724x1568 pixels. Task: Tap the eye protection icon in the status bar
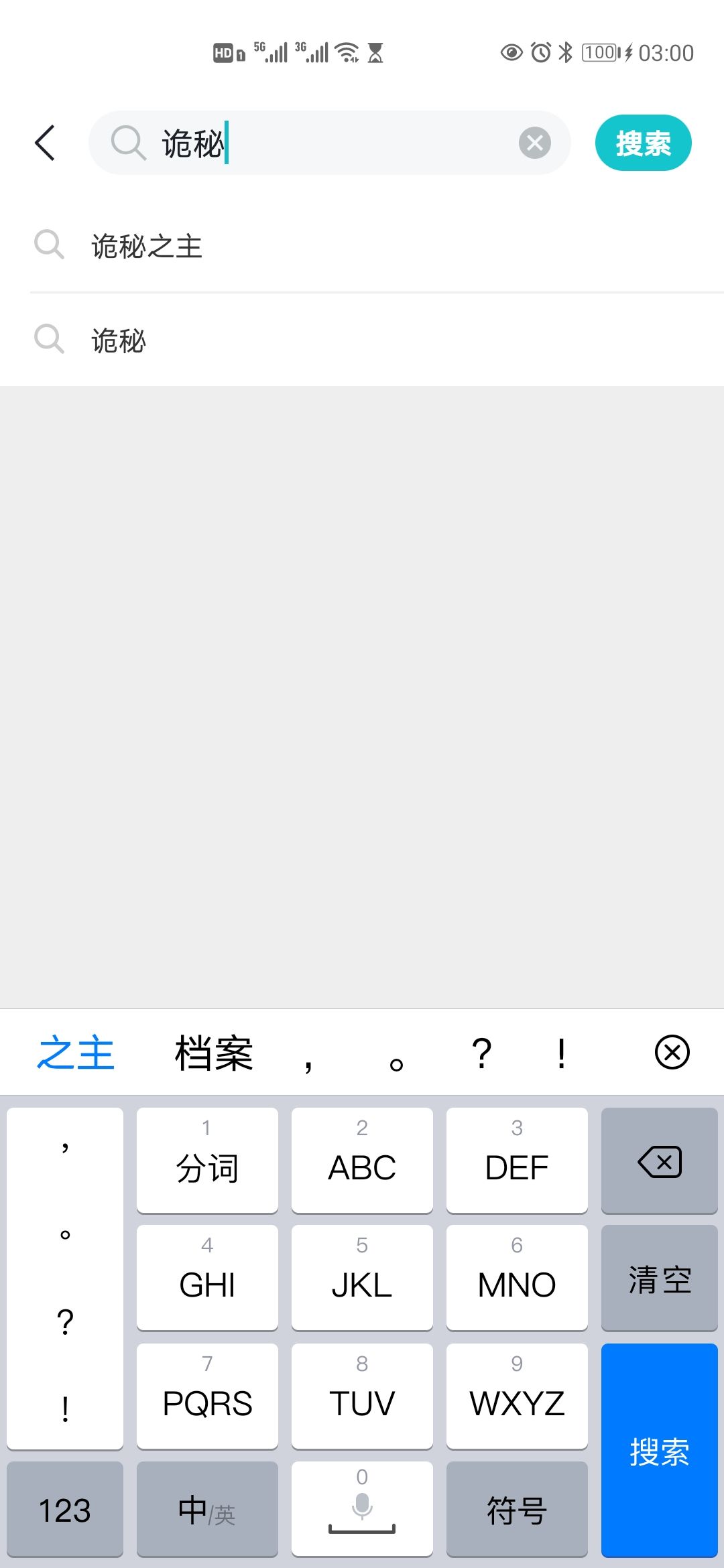pos(510,52)
